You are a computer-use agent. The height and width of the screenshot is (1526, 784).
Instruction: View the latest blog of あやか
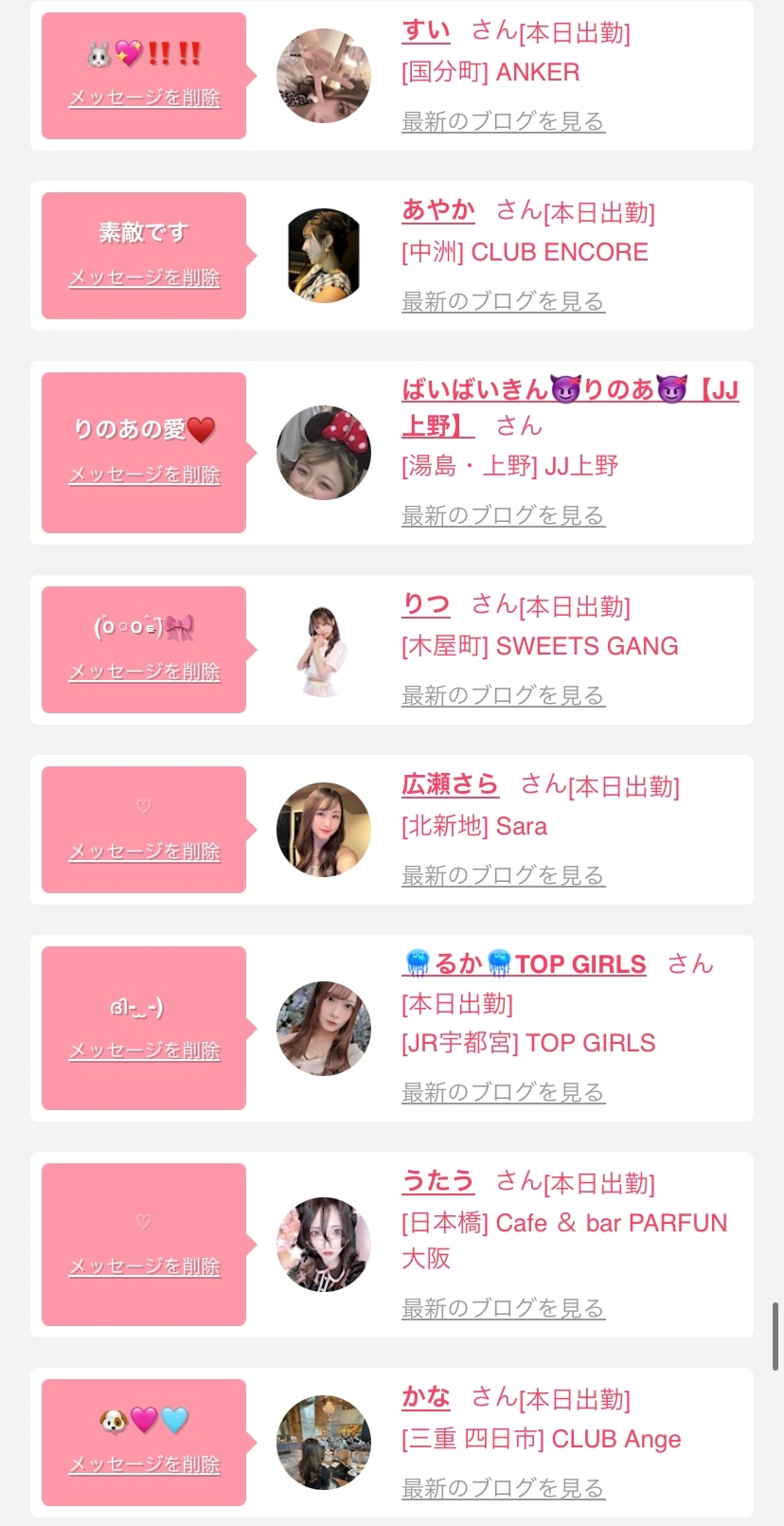pos(503,301)
